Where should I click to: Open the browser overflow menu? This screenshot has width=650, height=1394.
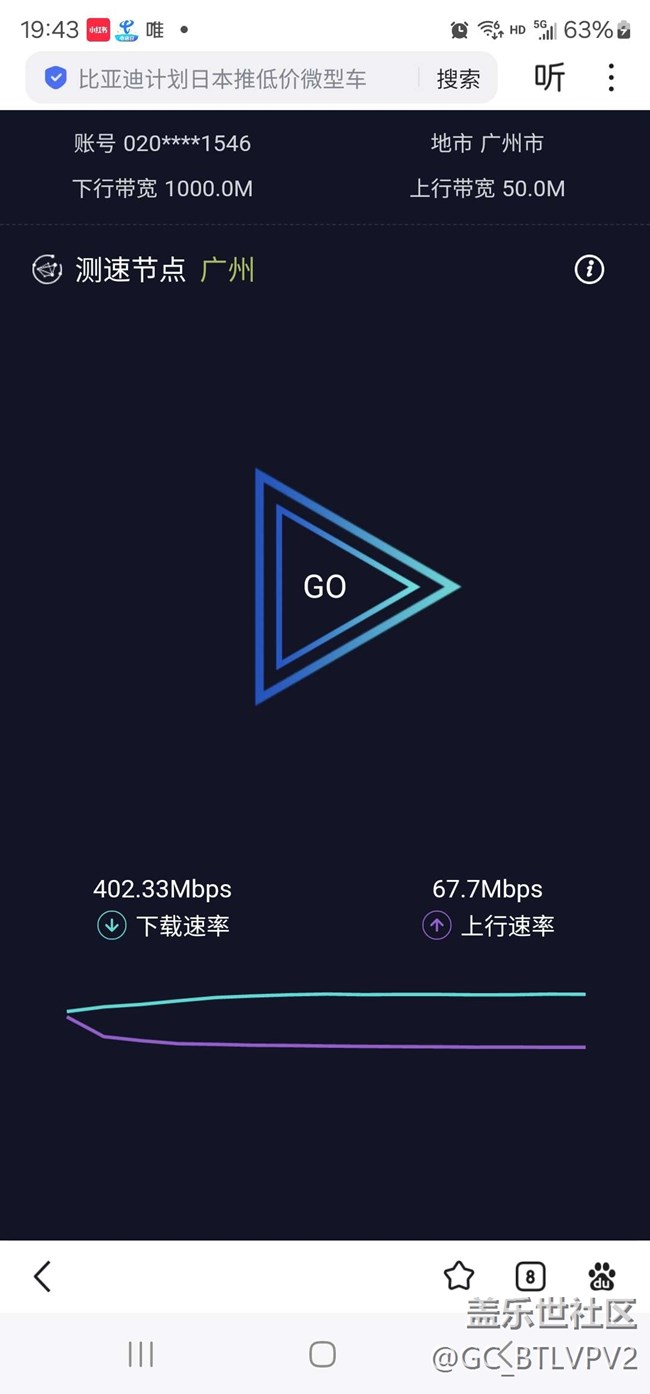[611, 77]
